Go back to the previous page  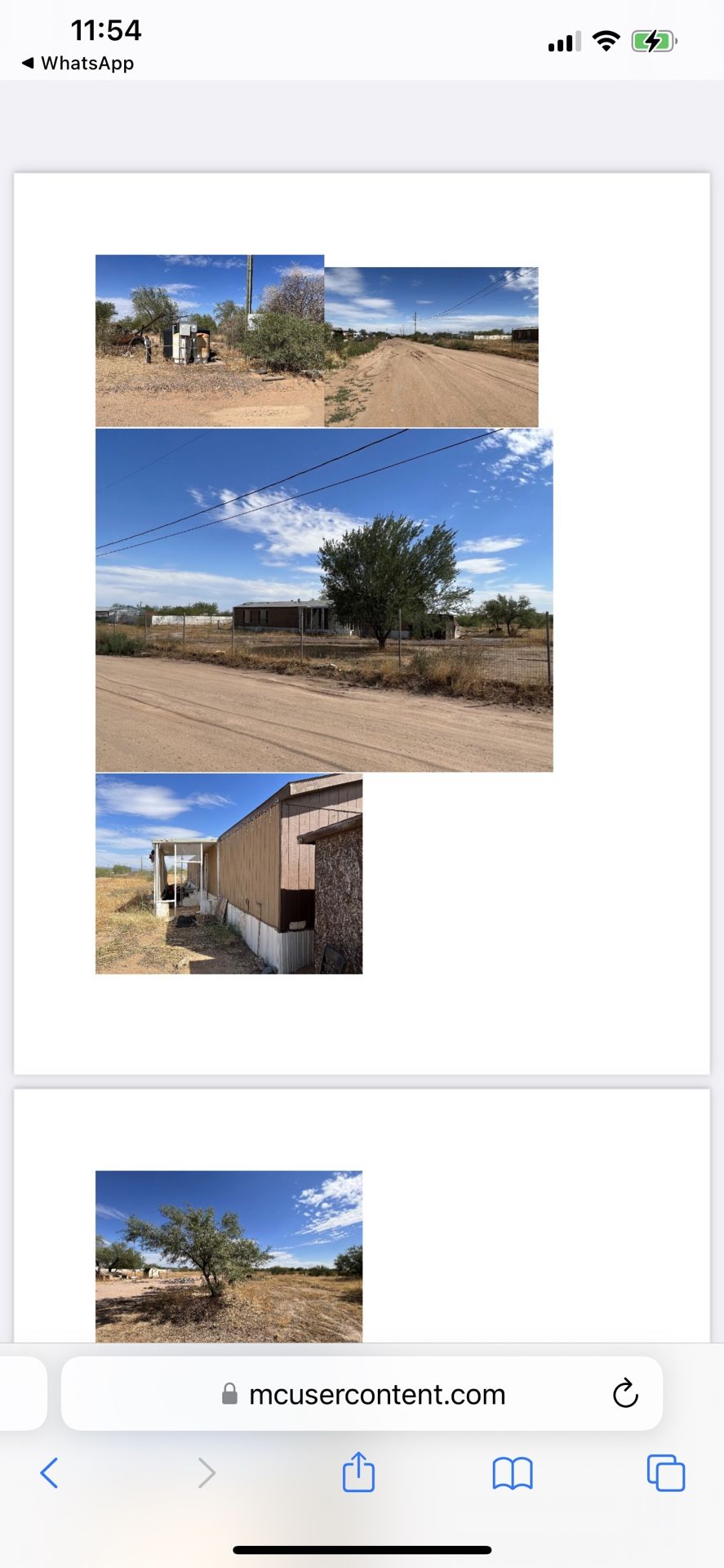pos(50,1473)
